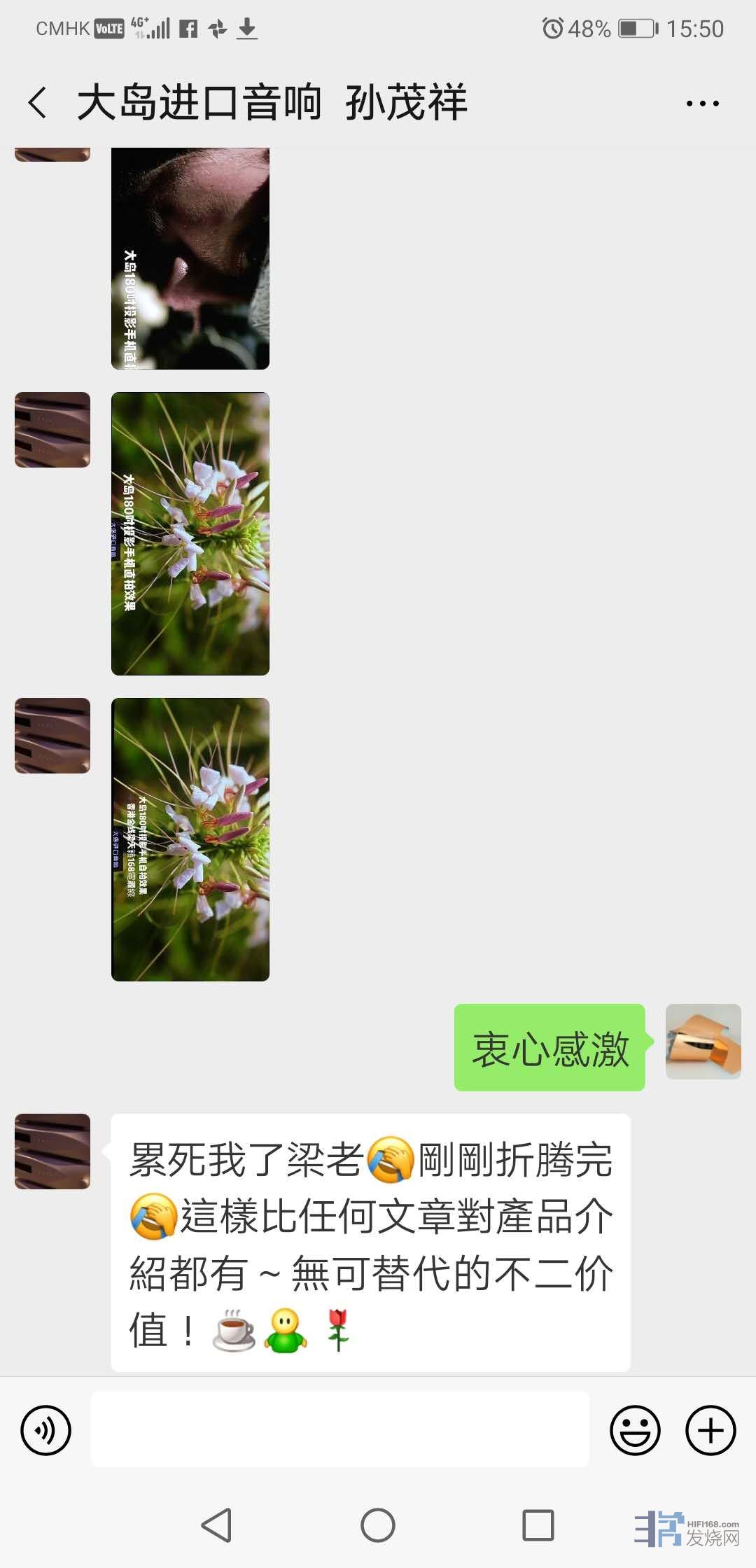Tap the system home button
The image size is (756, 1568).
(378, 1525)
